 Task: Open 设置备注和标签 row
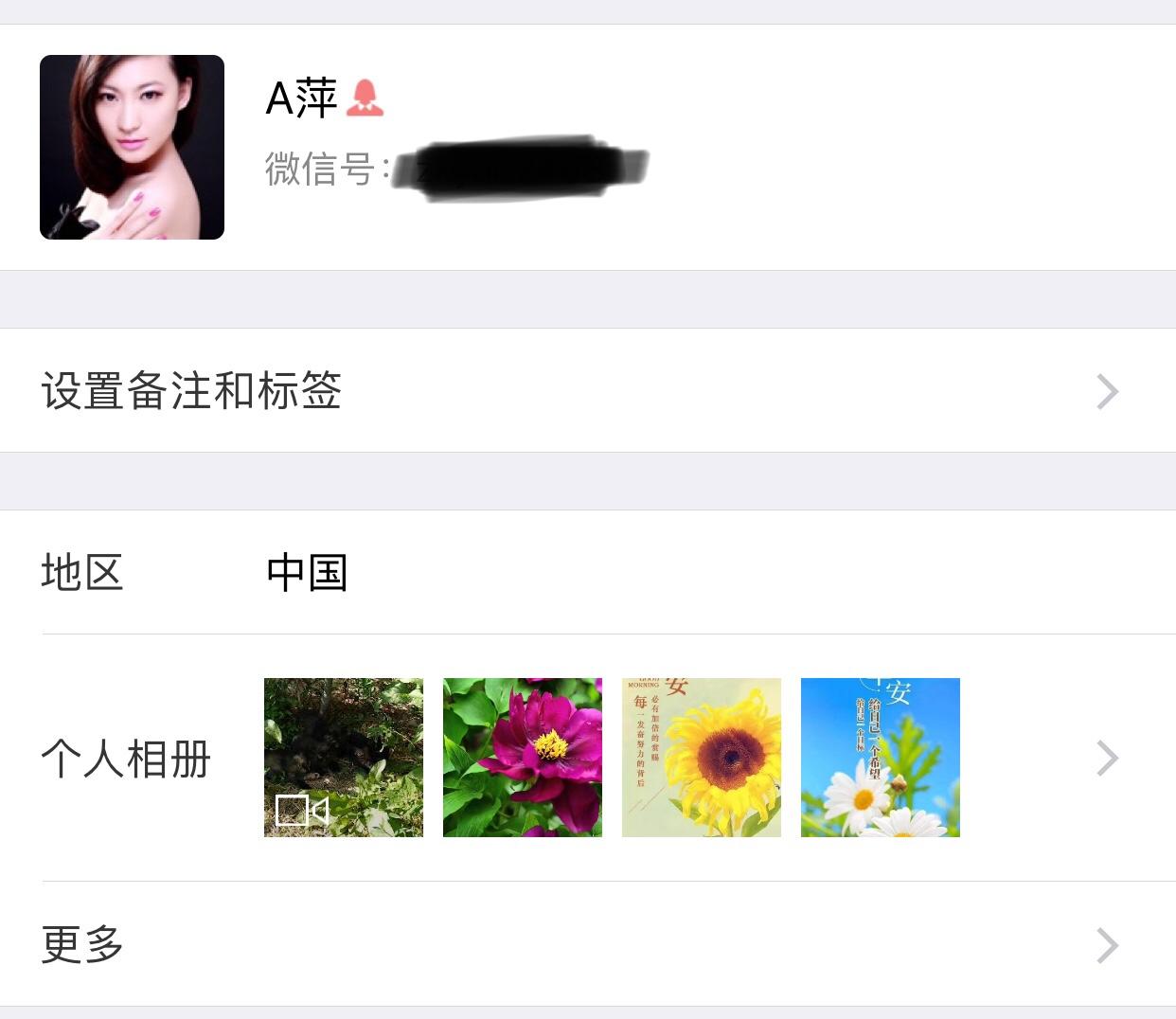pos(587,390)
